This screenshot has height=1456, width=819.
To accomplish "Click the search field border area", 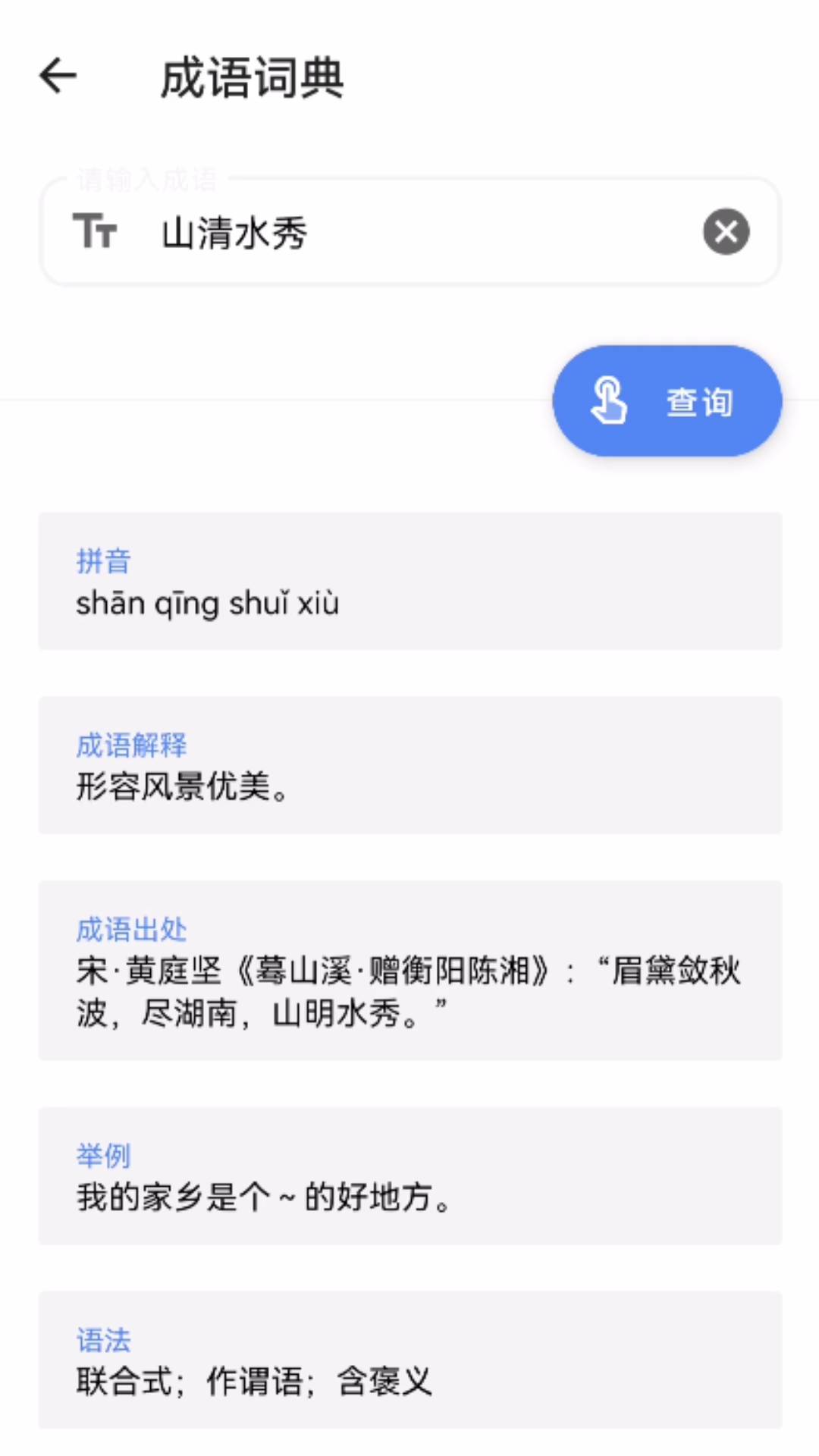I will [409, 182].
